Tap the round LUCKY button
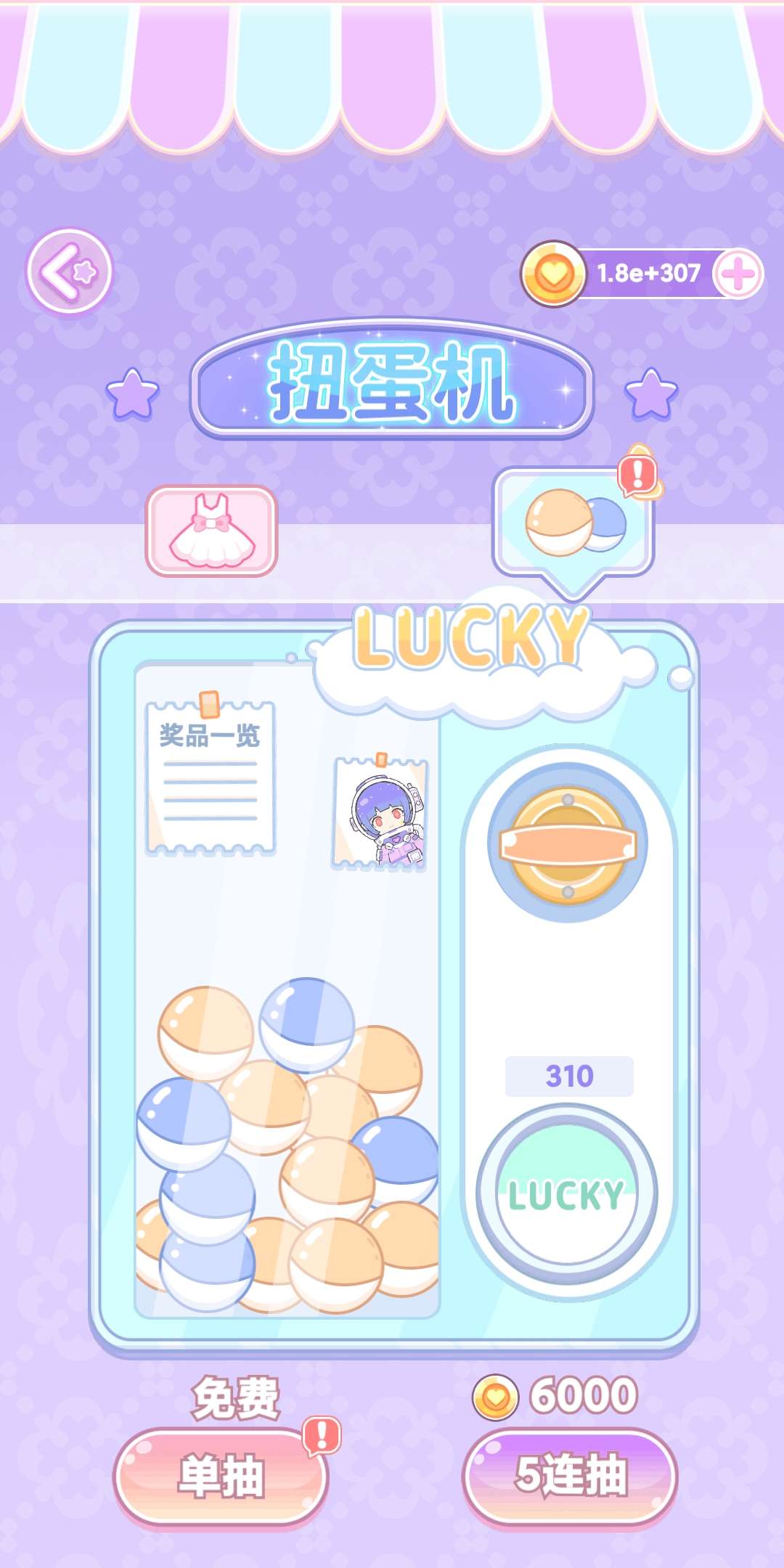Screen dimensions: 784x1568 point(567,1193)
